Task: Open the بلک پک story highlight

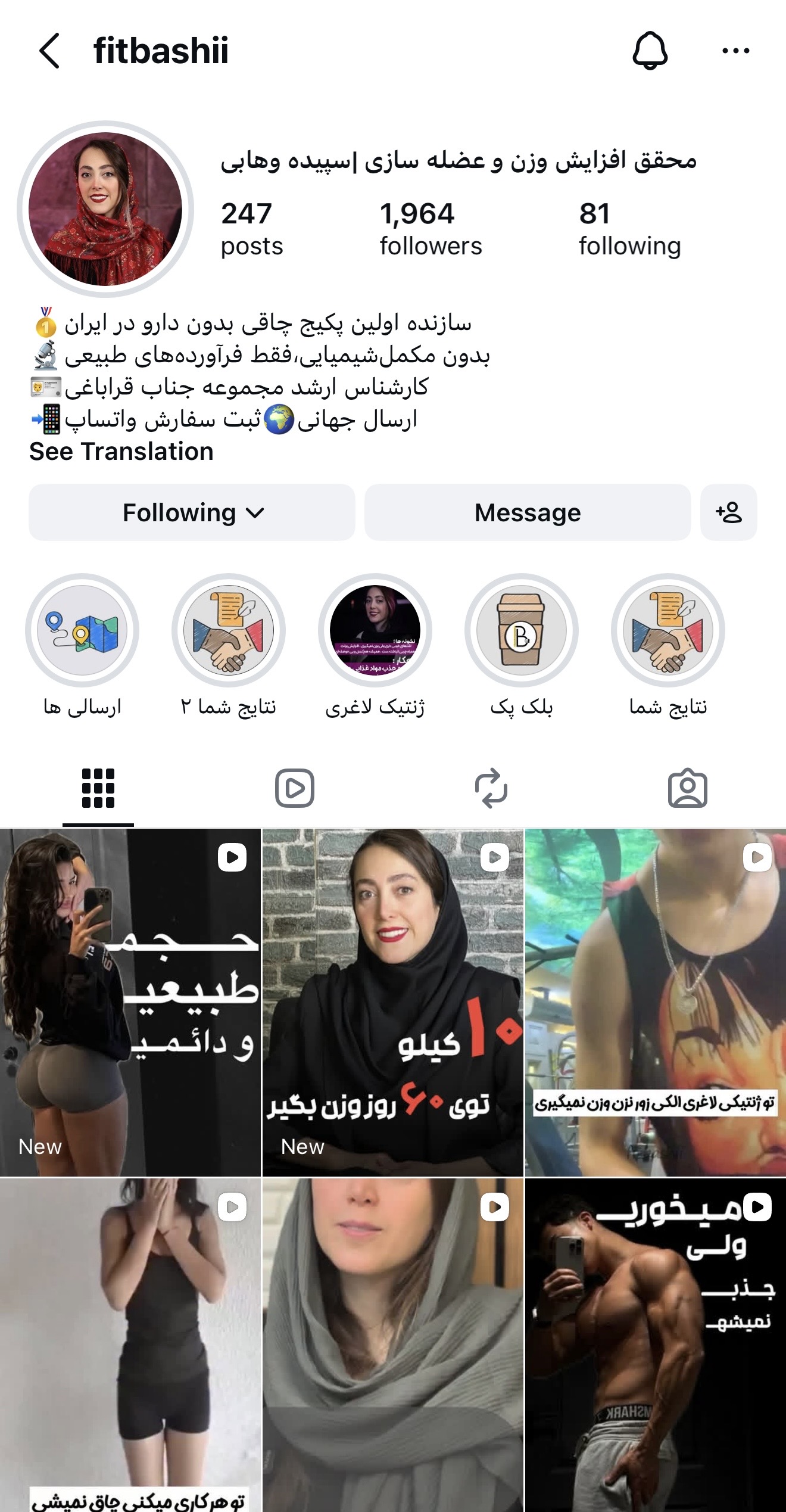Action: pos(522,630)
